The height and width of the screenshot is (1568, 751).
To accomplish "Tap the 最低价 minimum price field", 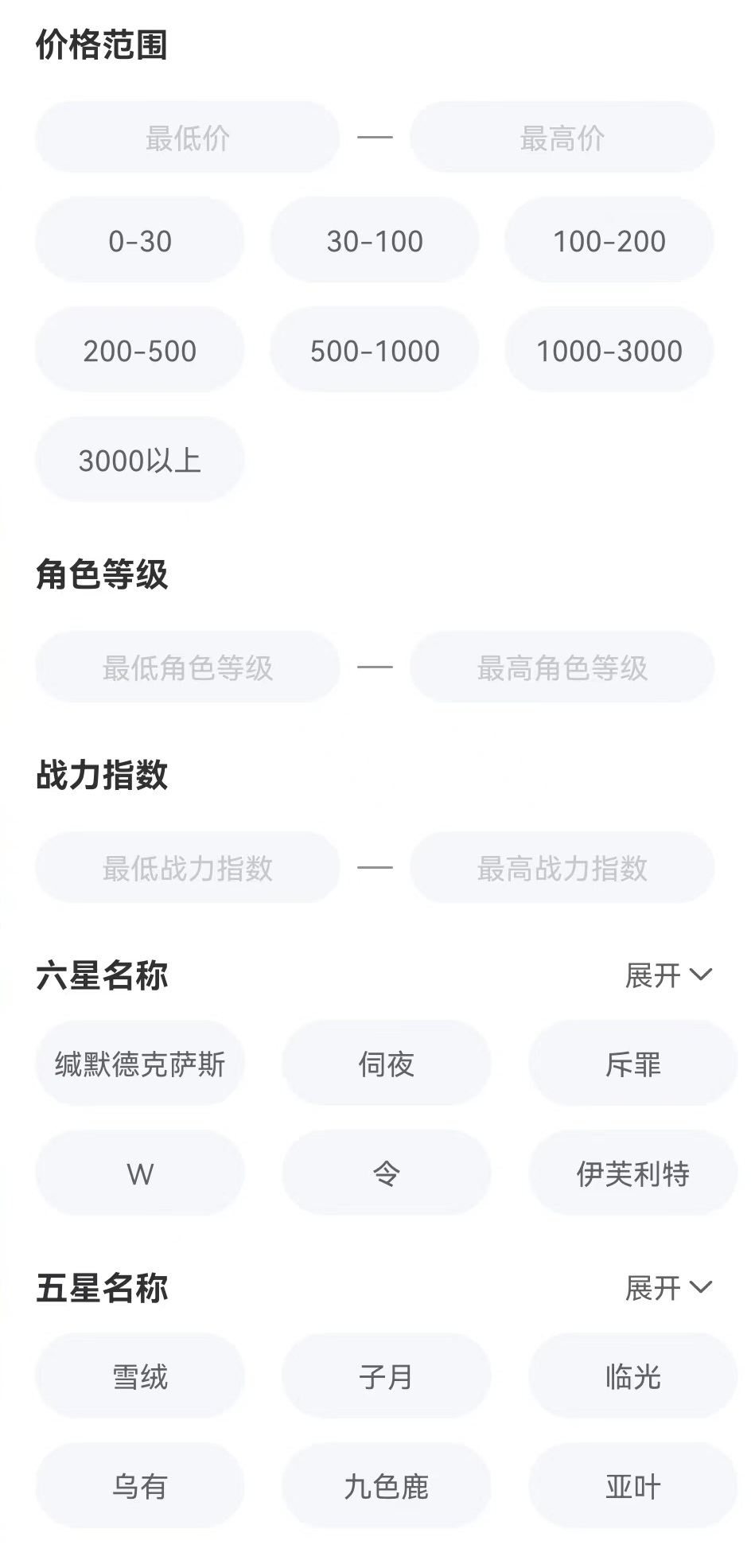I will pyautogui.click(x=188, y=138).
